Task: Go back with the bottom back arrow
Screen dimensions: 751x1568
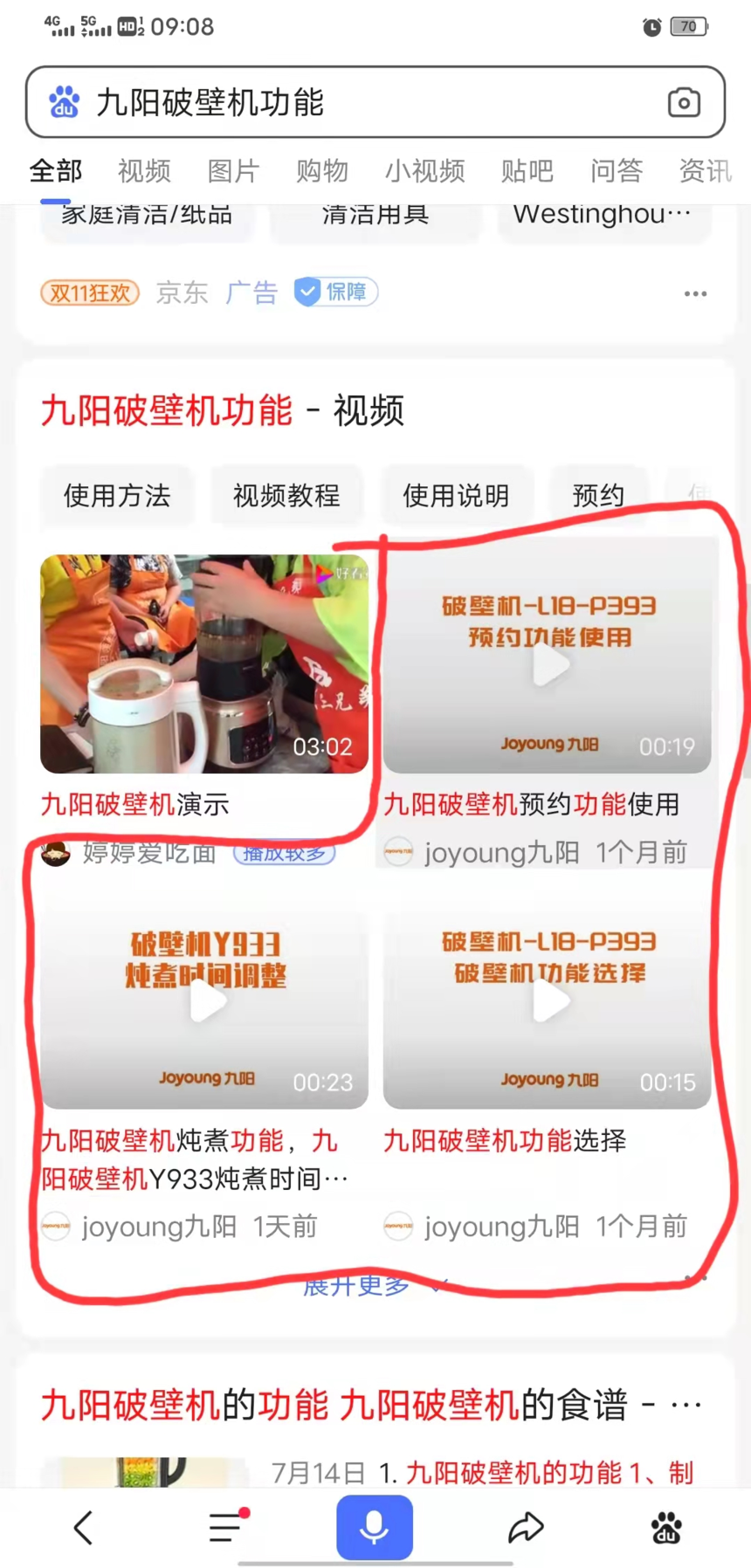Action: 84,1528
